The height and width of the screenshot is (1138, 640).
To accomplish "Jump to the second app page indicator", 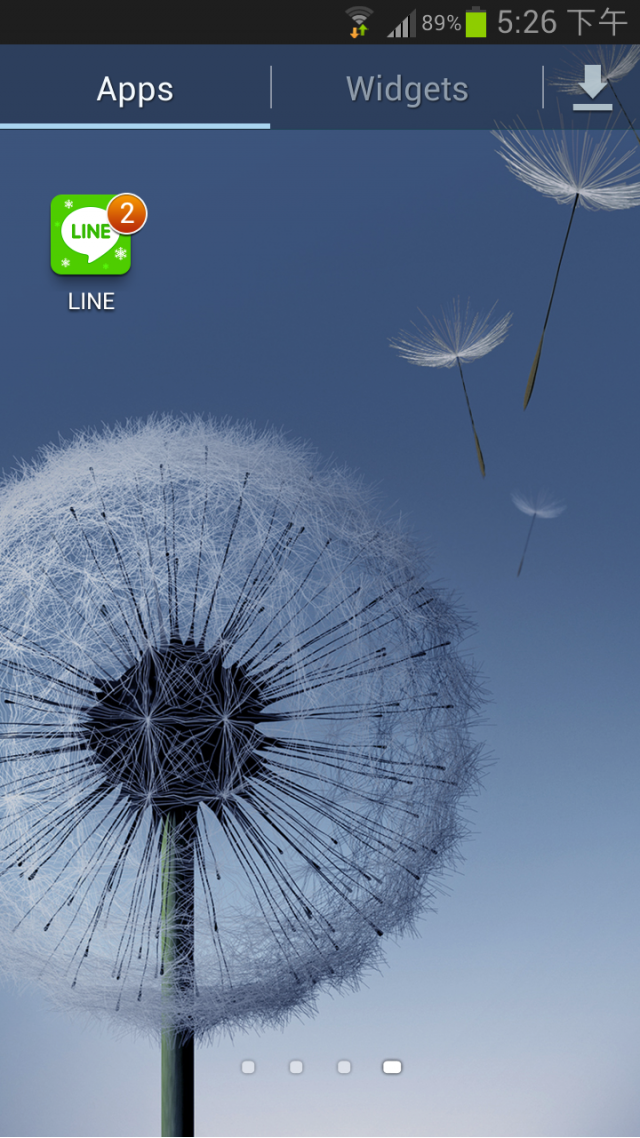I will [x=296, y=1067].
